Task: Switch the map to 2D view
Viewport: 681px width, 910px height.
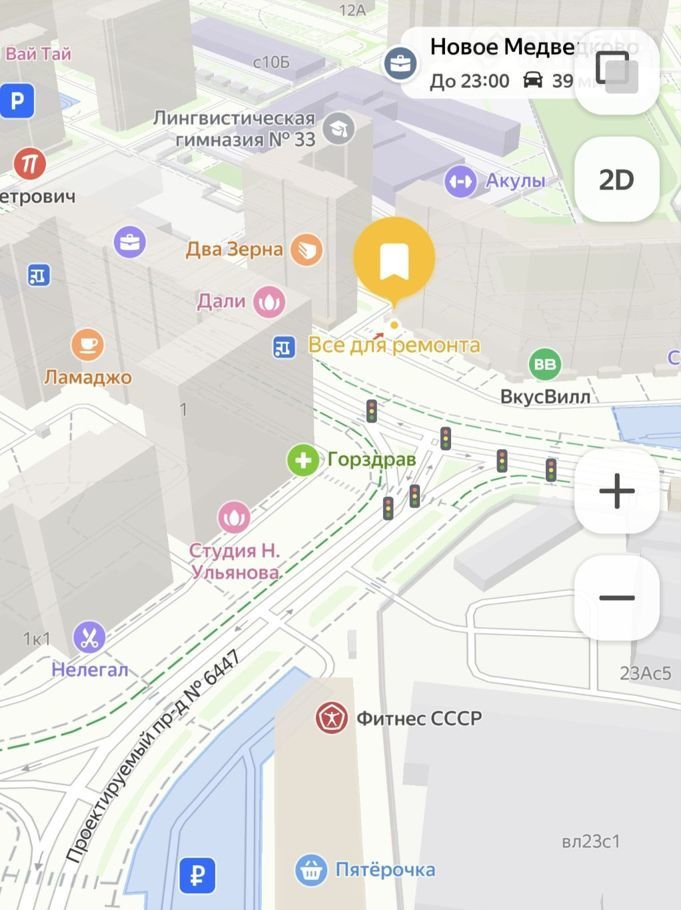Action: click(617, 180)
